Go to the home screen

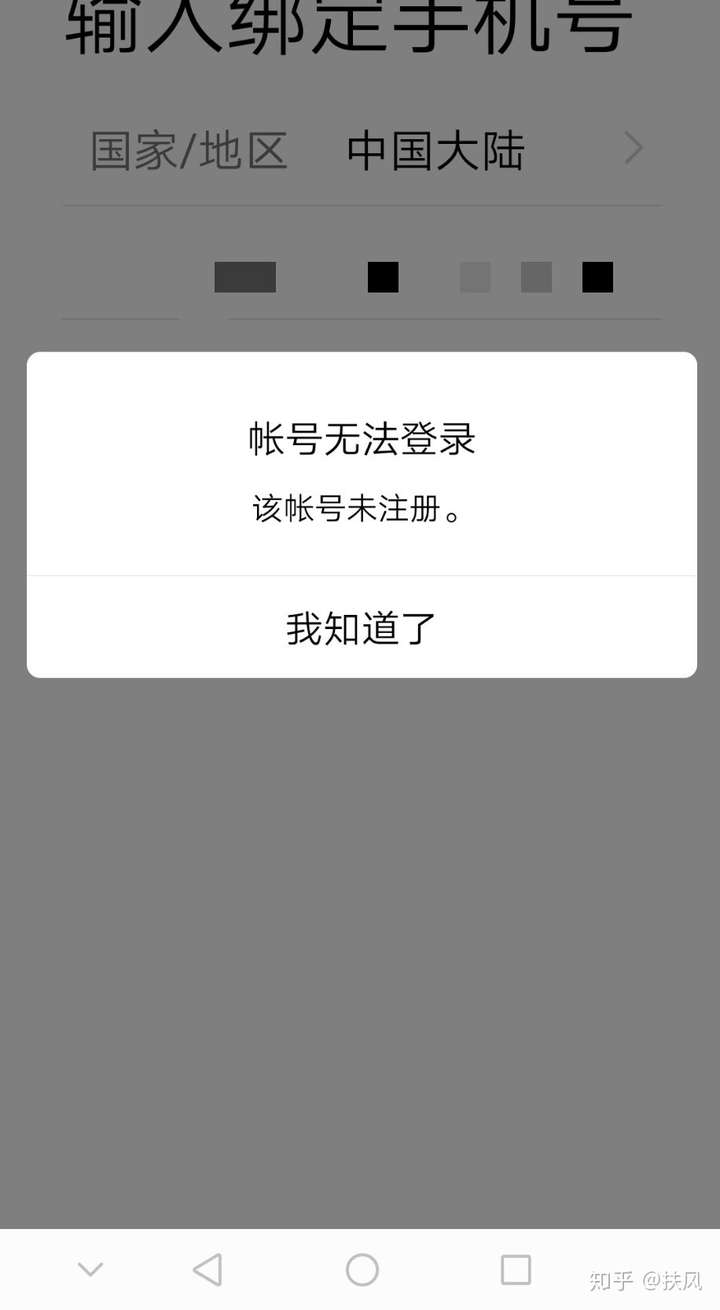(362, 1270)
